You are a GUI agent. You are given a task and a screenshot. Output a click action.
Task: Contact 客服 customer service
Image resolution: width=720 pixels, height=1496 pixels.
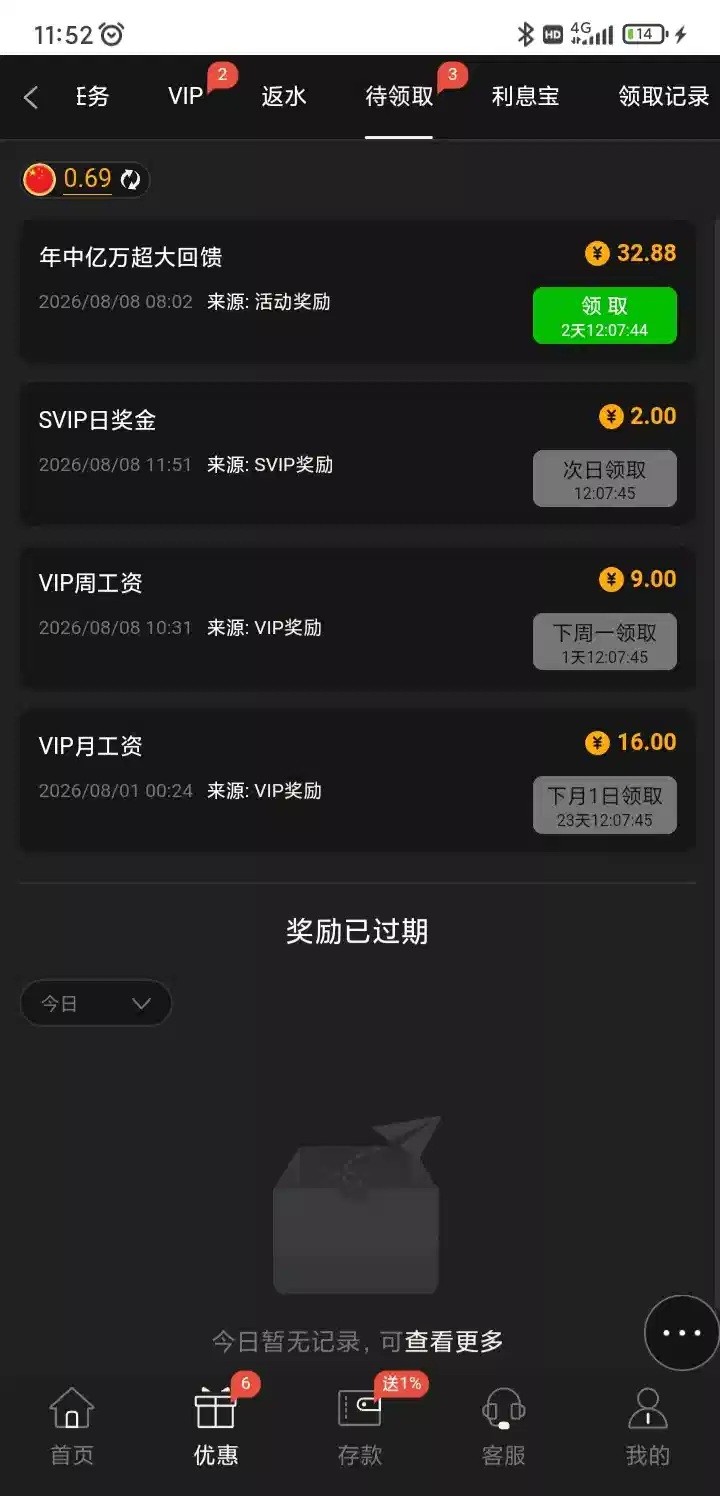[503, 1426]
